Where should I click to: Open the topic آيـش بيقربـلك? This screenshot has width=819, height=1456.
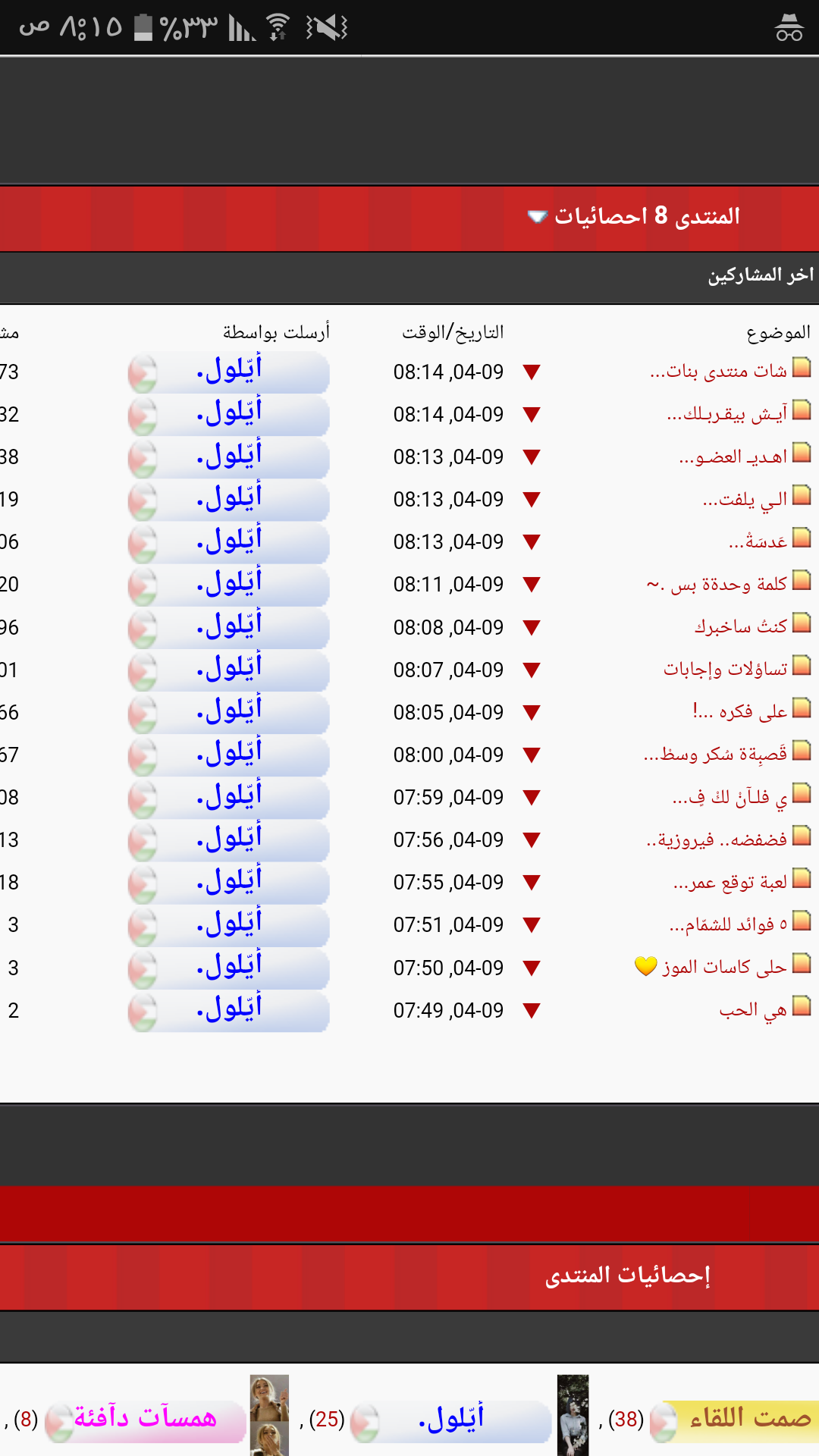point(726,414)
